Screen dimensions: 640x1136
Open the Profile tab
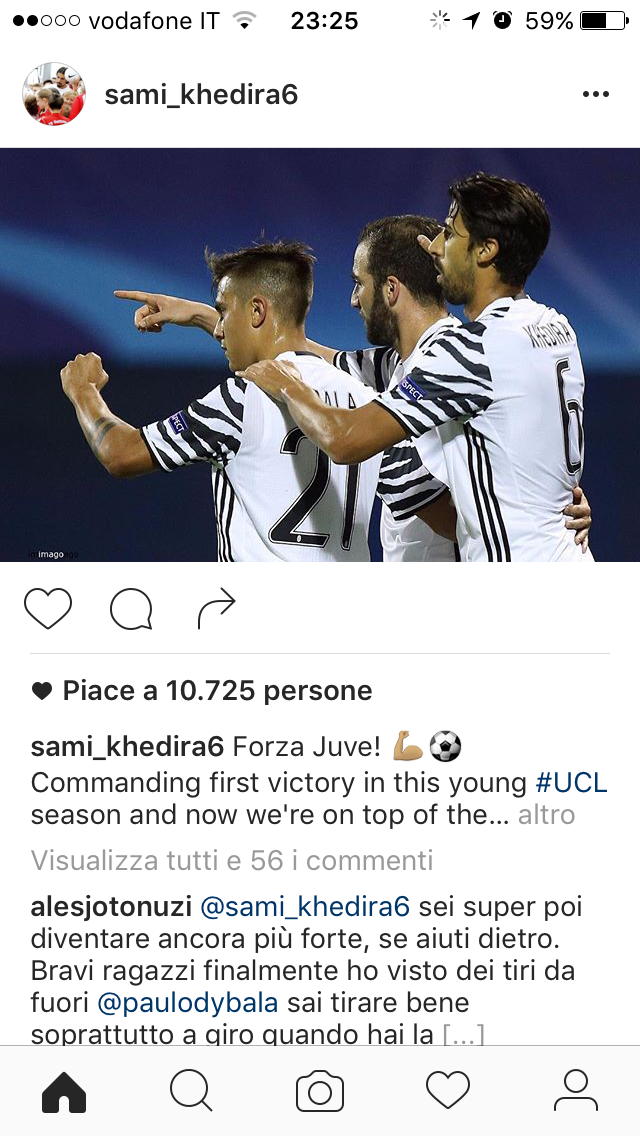click(575, 1091)
